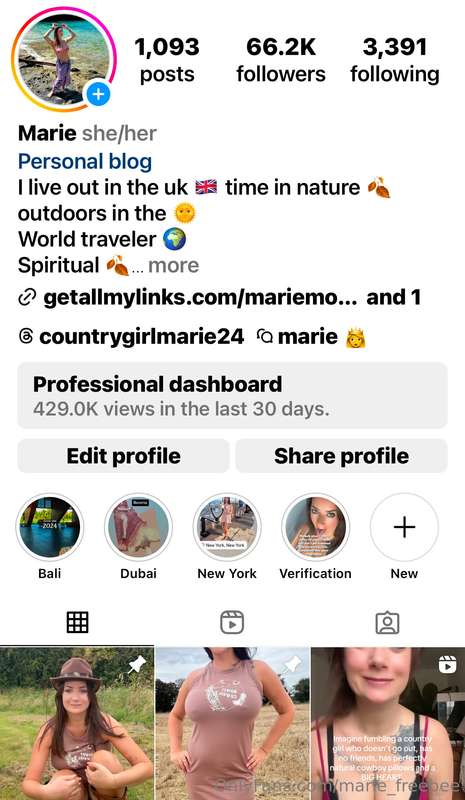Expand the bio with 'more'

[173, 265]
